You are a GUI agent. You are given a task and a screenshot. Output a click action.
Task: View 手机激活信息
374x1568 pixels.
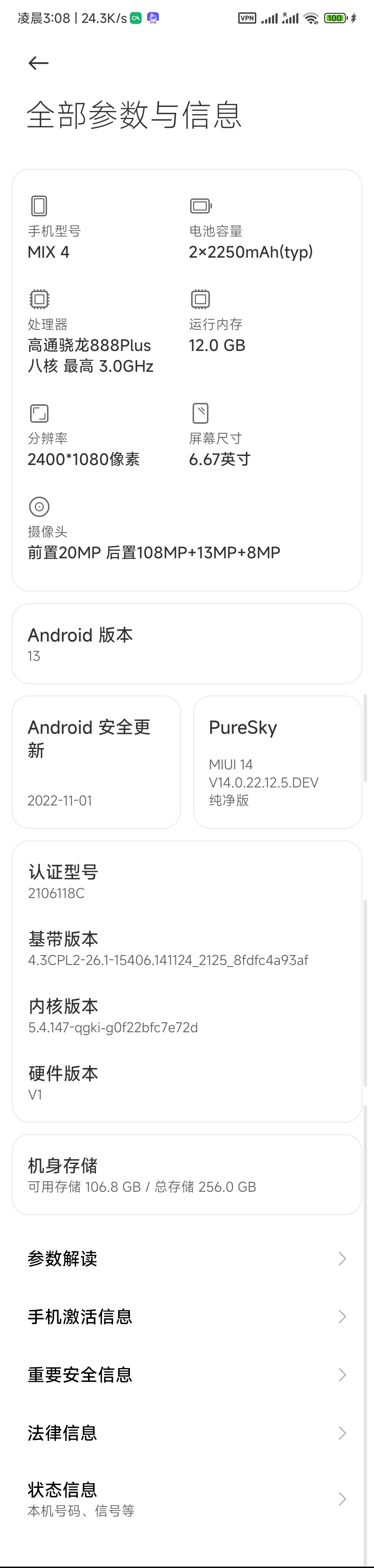(187, 1317)
